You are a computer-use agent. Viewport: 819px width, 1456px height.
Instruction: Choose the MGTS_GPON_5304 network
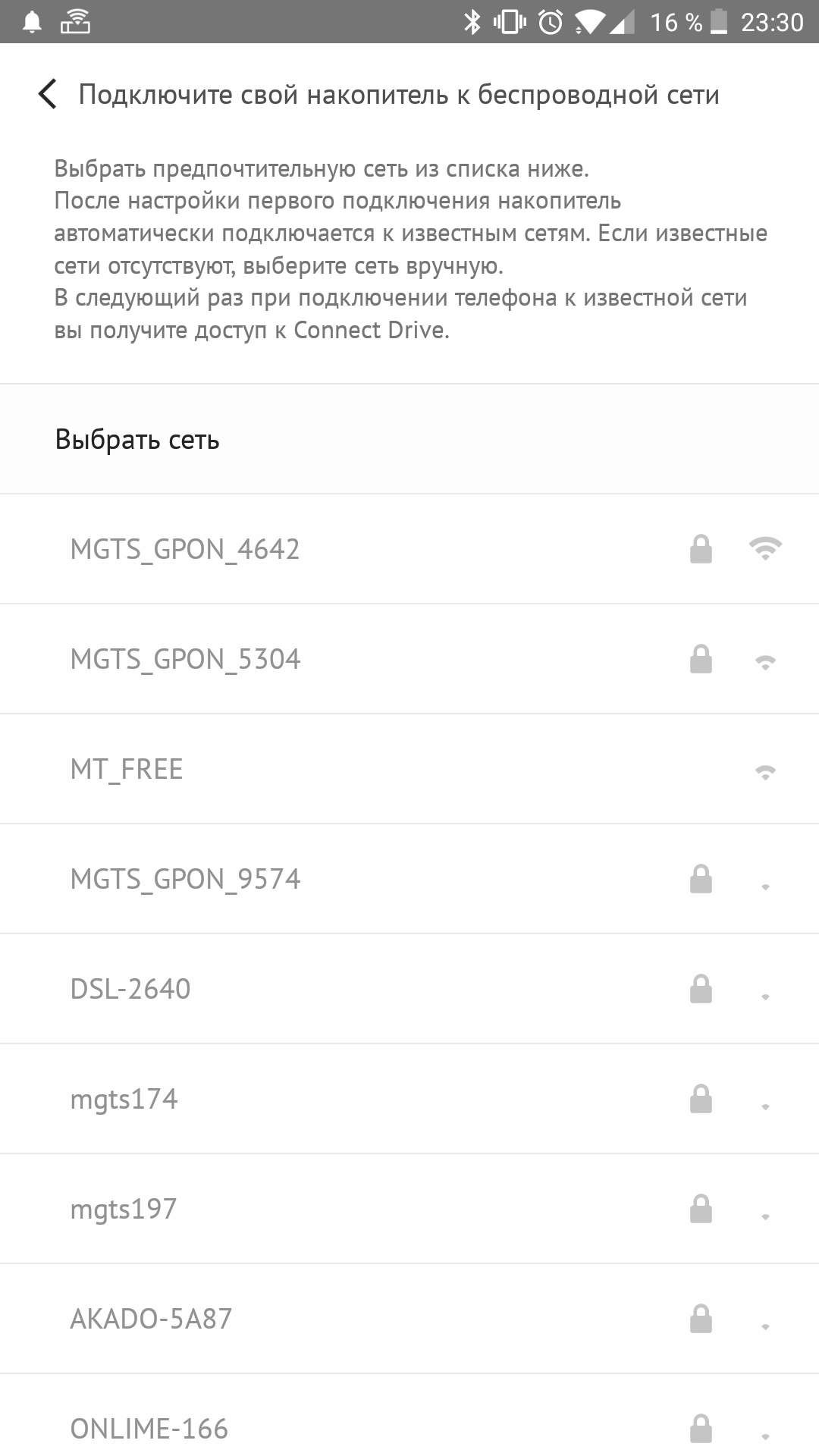[x=409, y=659]
